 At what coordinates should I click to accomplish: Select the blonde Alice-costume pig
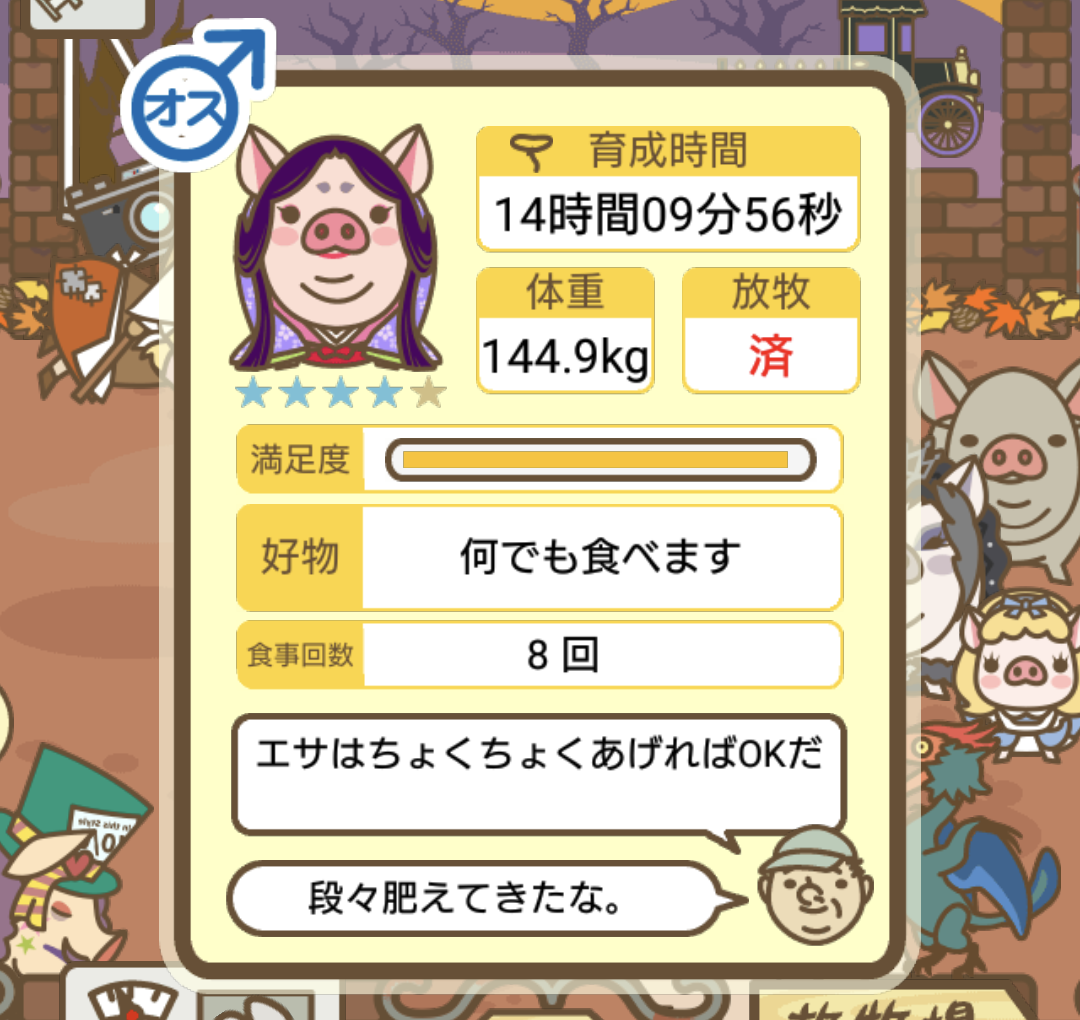[1015, 668]
